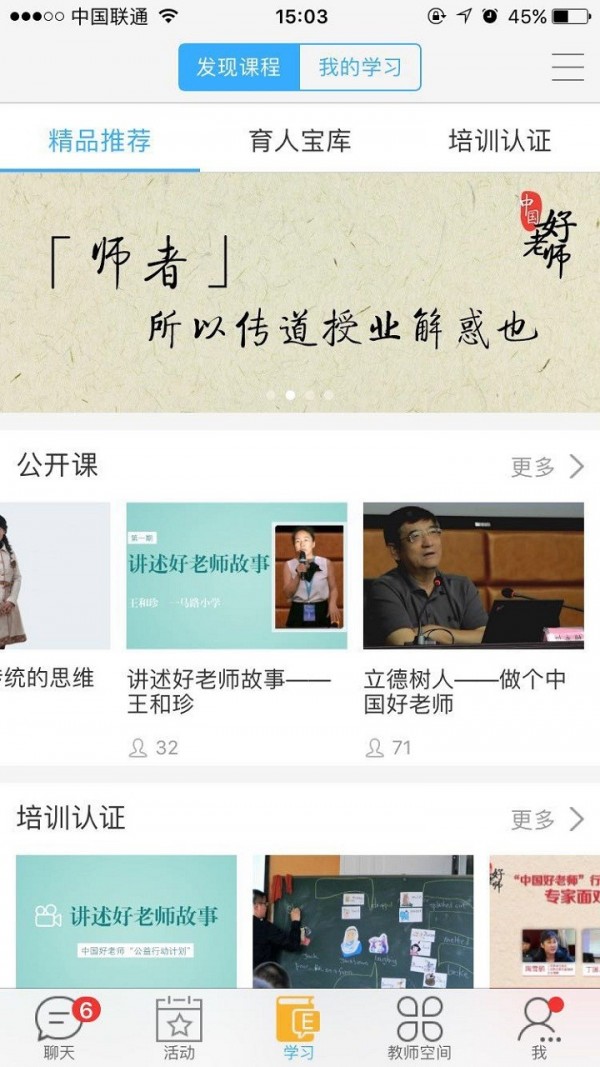Open the hamburger menu icon

(x=567, y=67)
